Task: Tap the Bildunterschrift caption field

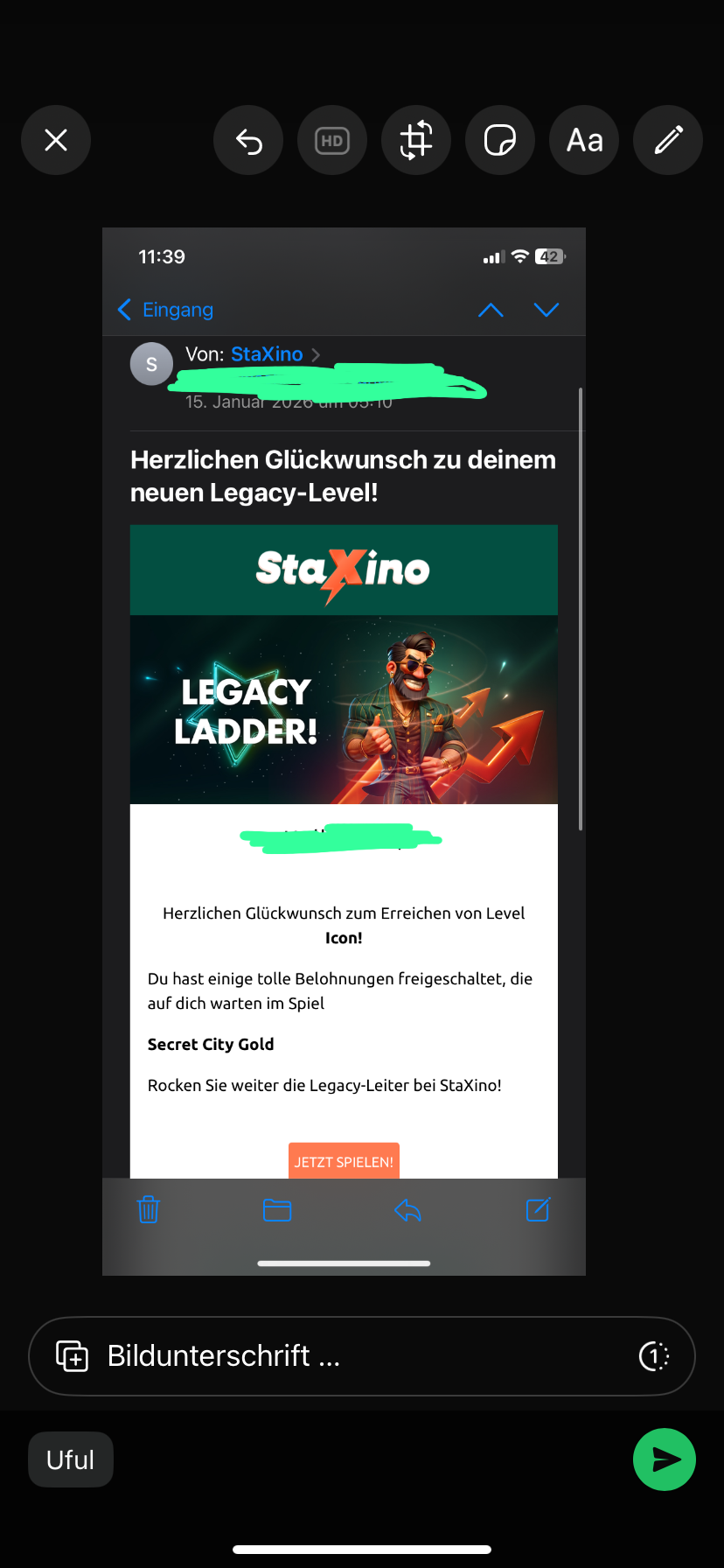Action: tap(350, 1356)
